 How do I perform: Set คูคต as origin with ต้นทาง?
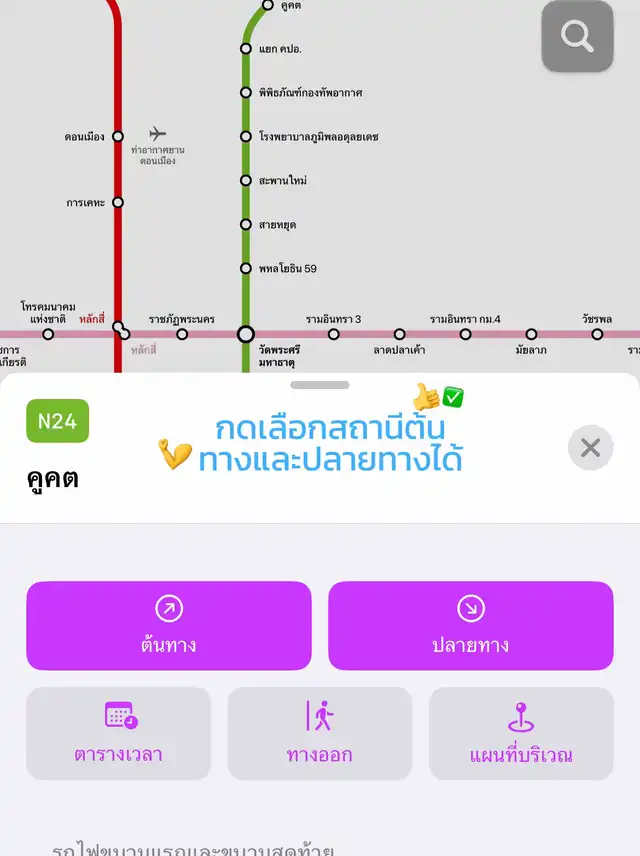169,626
